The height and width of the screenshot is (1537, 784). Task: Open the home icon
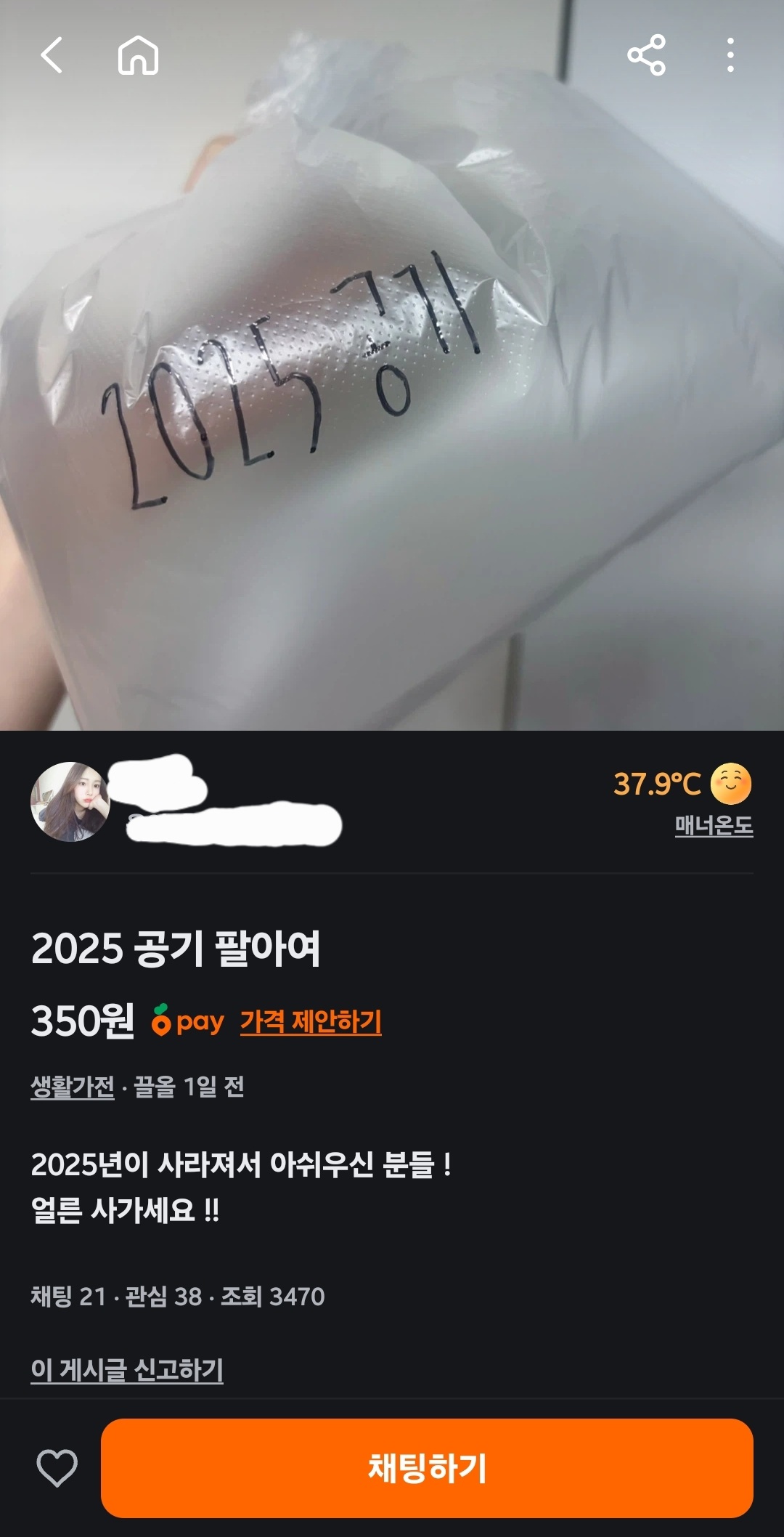(x=138, y=55)
